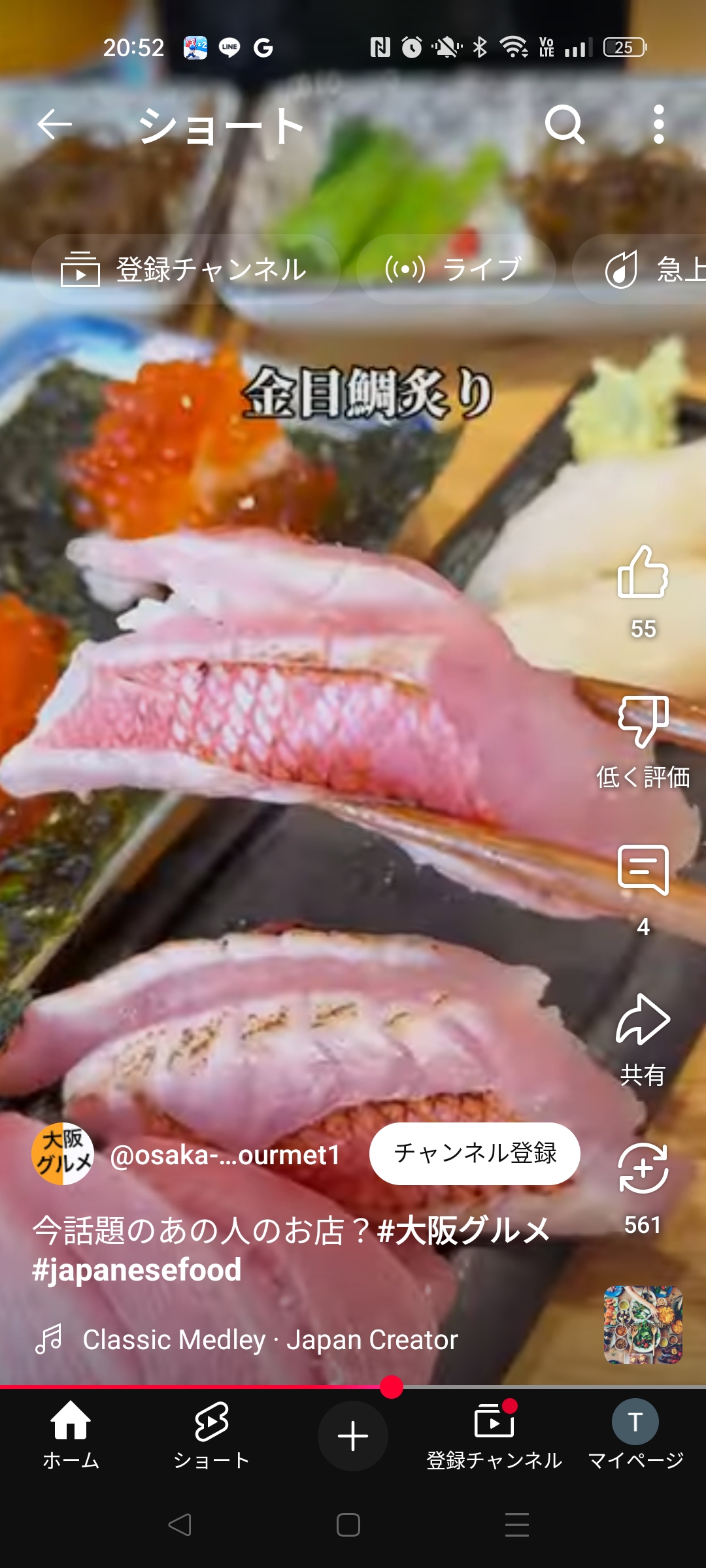This screenshot has height=1568, width=706.
Task: Open the Classic Medley sound page
Action: [270, 1339]
